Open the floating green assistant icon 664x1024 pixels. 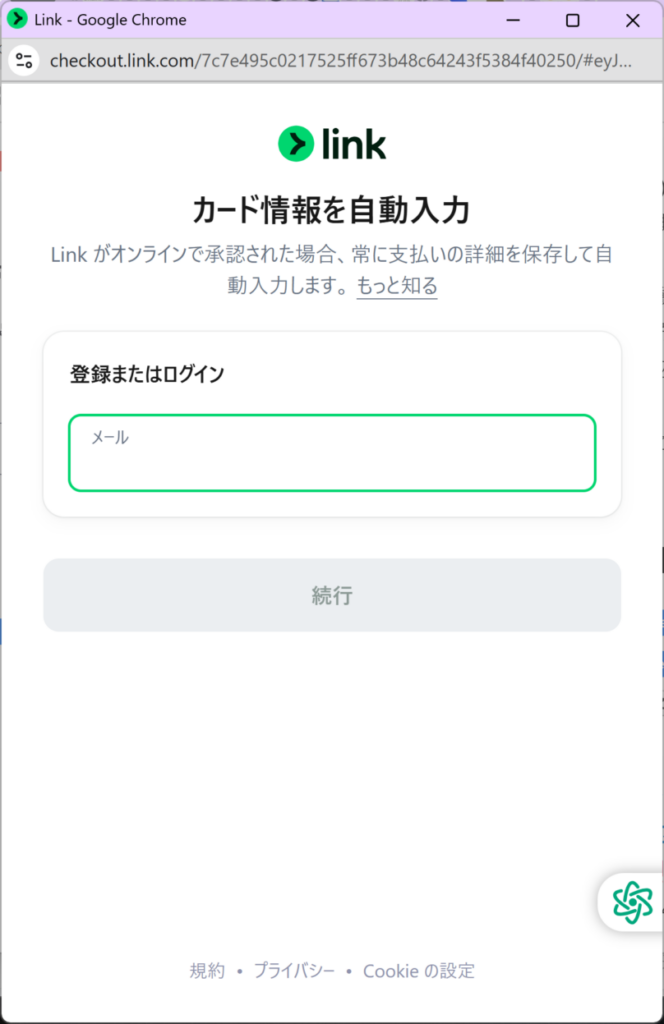pyautogui.click(x=632, y=903)
